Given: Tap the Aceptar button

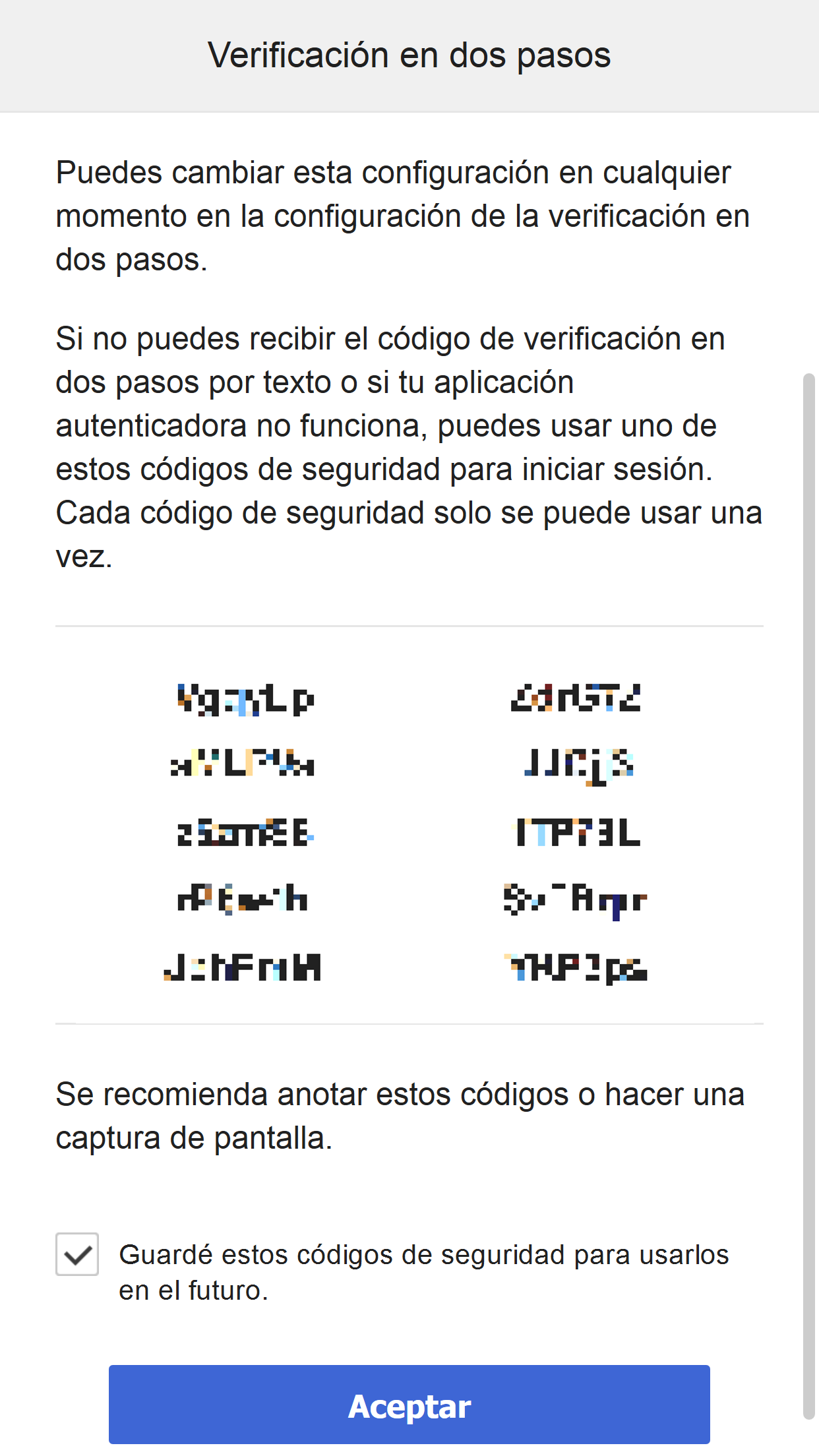Looking at the screenshot, I should coord(409,1405).
